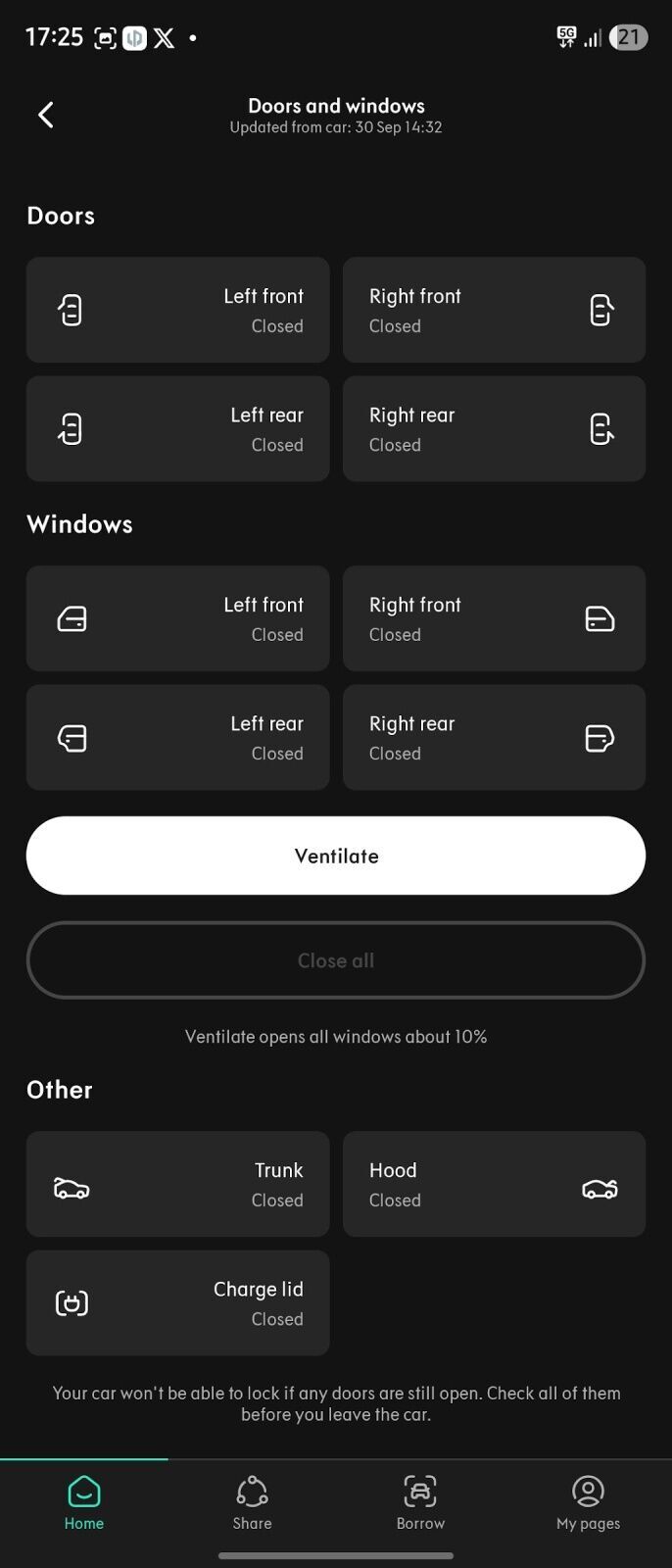This screenshot has width=672, height=1568.
Task: Tap Close all windows button
Action: (x=336, y=960)
